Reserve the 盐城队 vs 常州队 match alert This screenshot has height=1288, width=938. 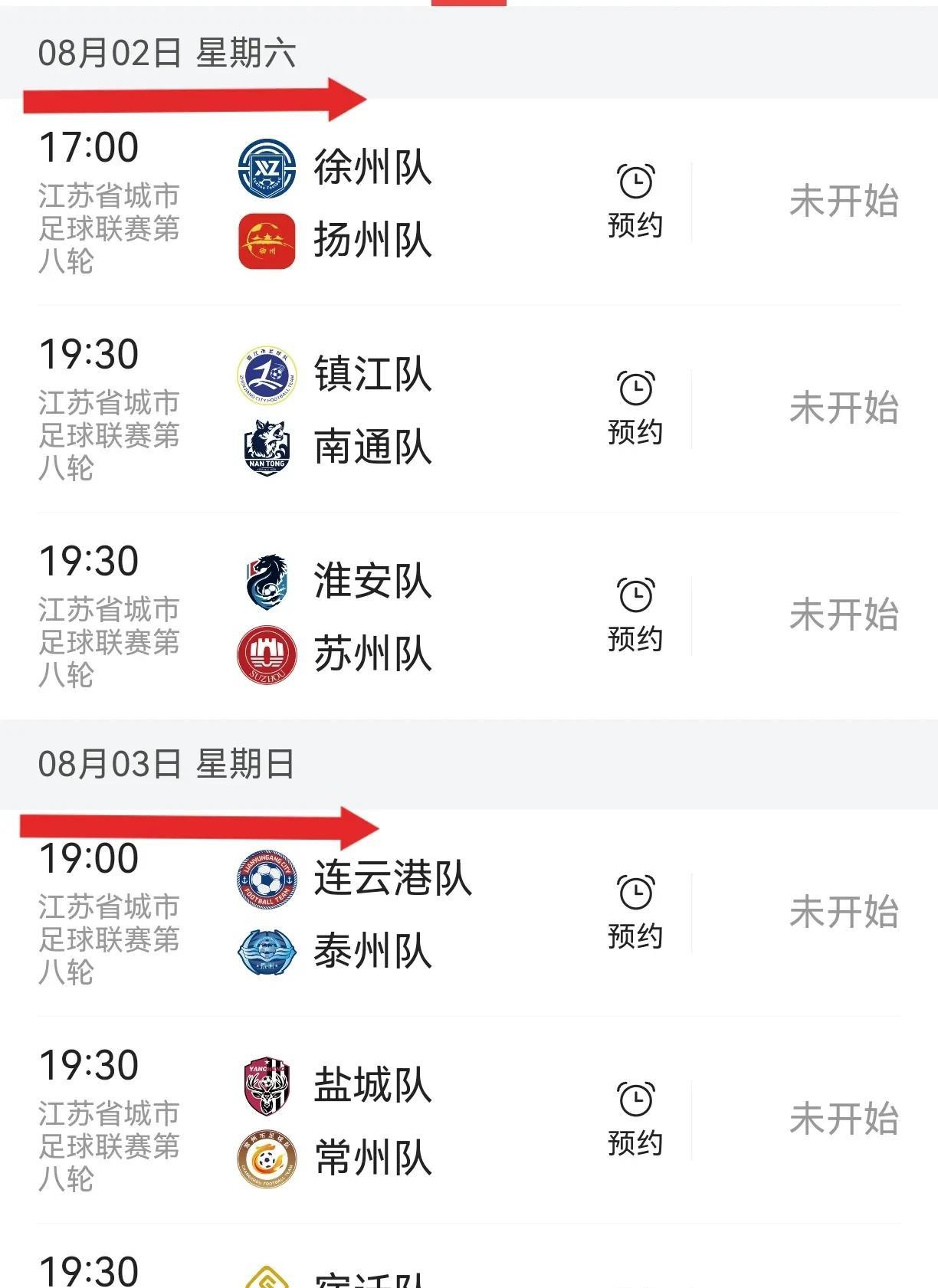tap(635, 1119)
